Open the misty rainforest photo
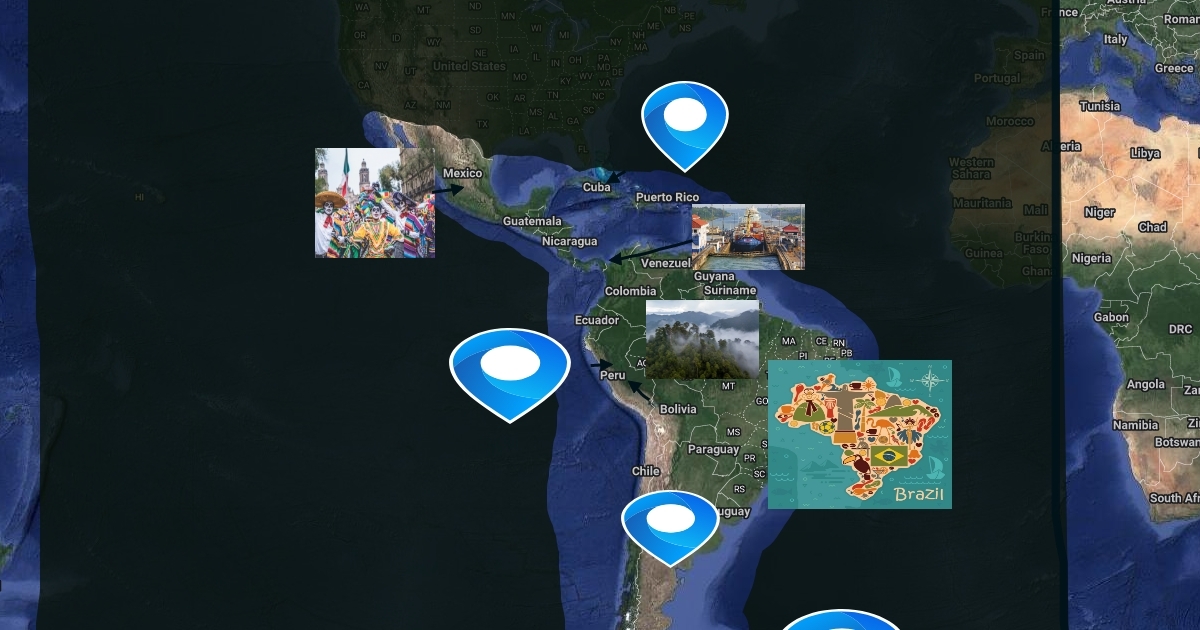The width and height of the screenshot is (1200, 630). [702, 339]
